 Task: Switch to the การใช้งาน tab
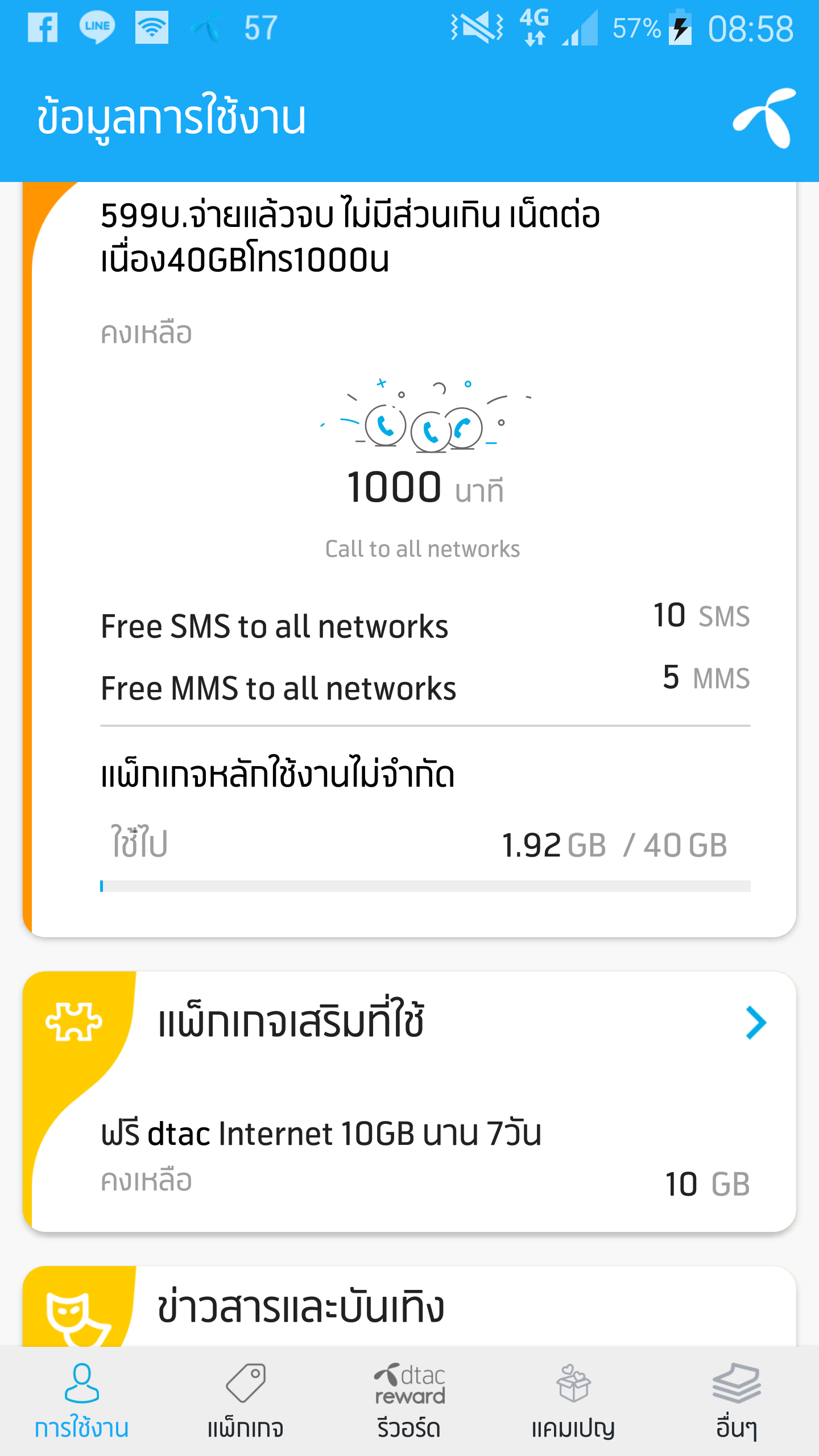click(x=82, y=1401)
